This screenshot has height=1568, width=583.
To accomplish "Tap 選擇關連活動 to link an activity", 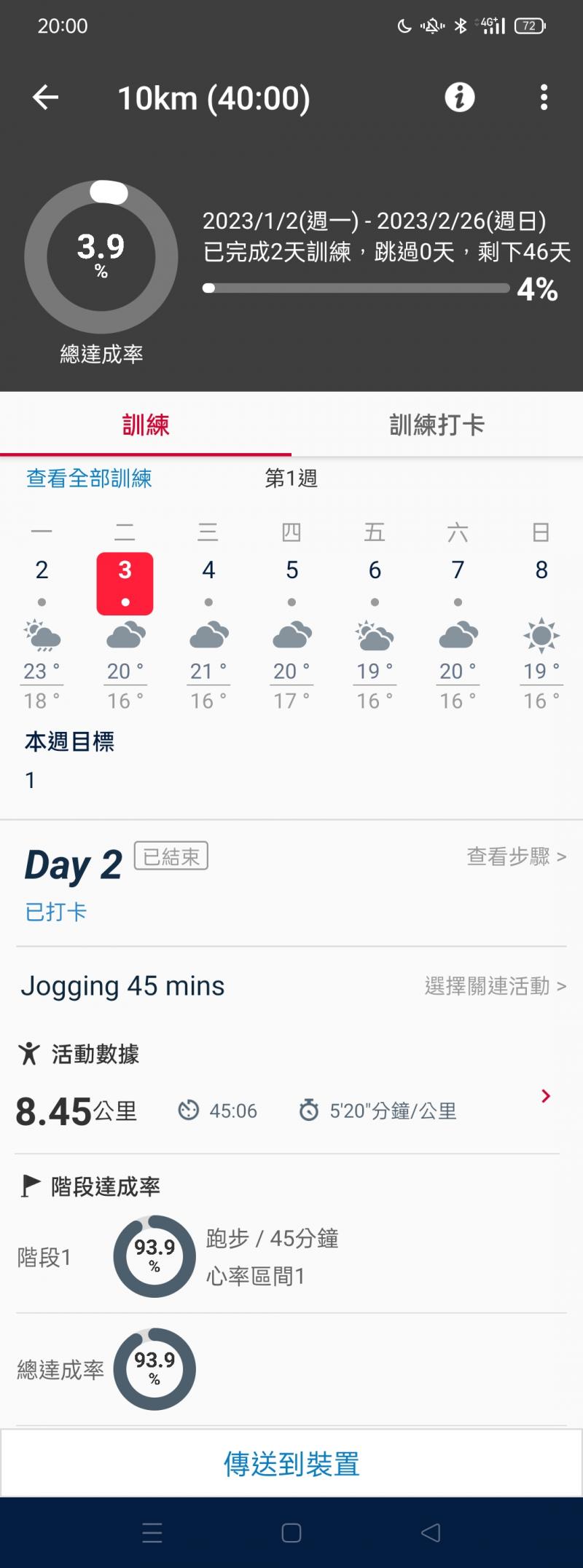I will click(x=495, y=986).
